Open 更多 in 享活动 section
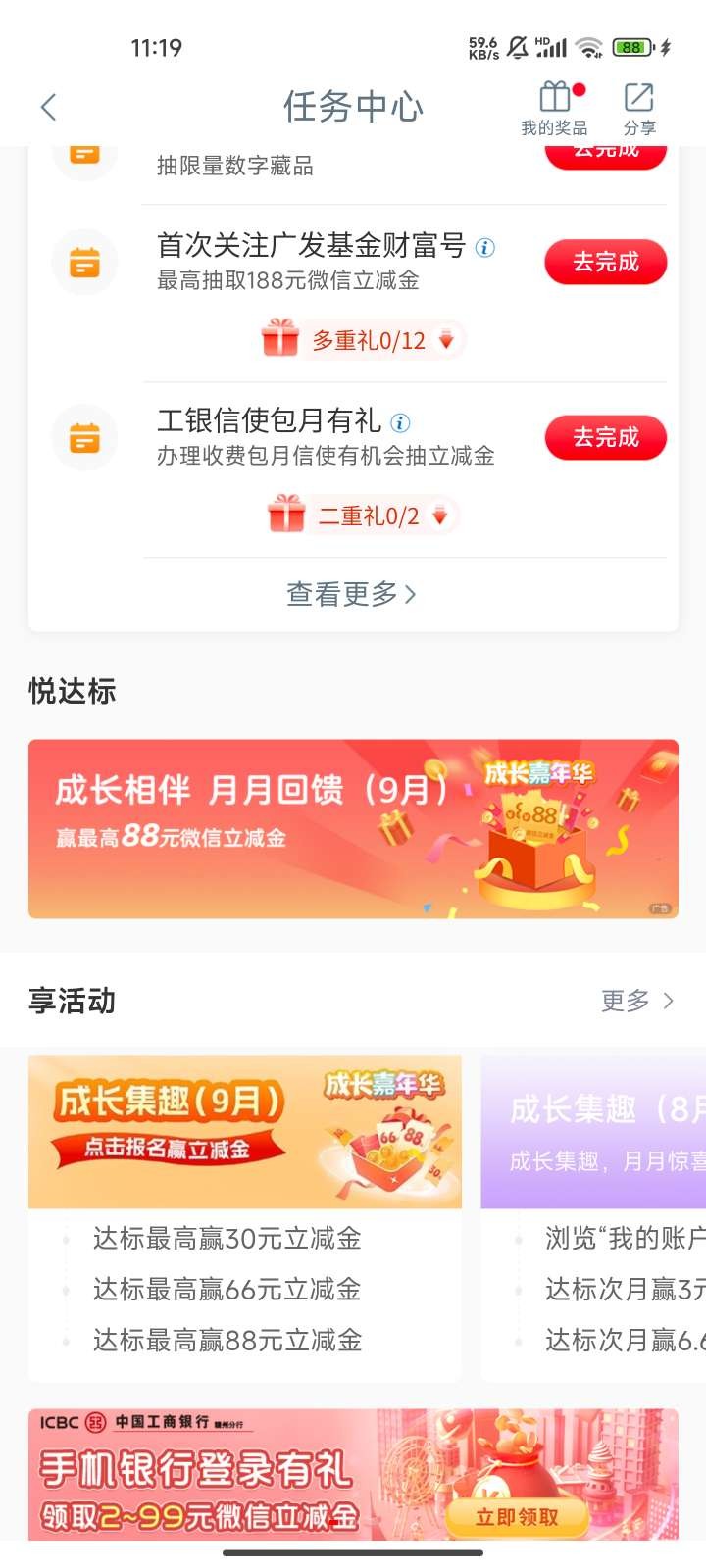 click(x=637, y=1001)
